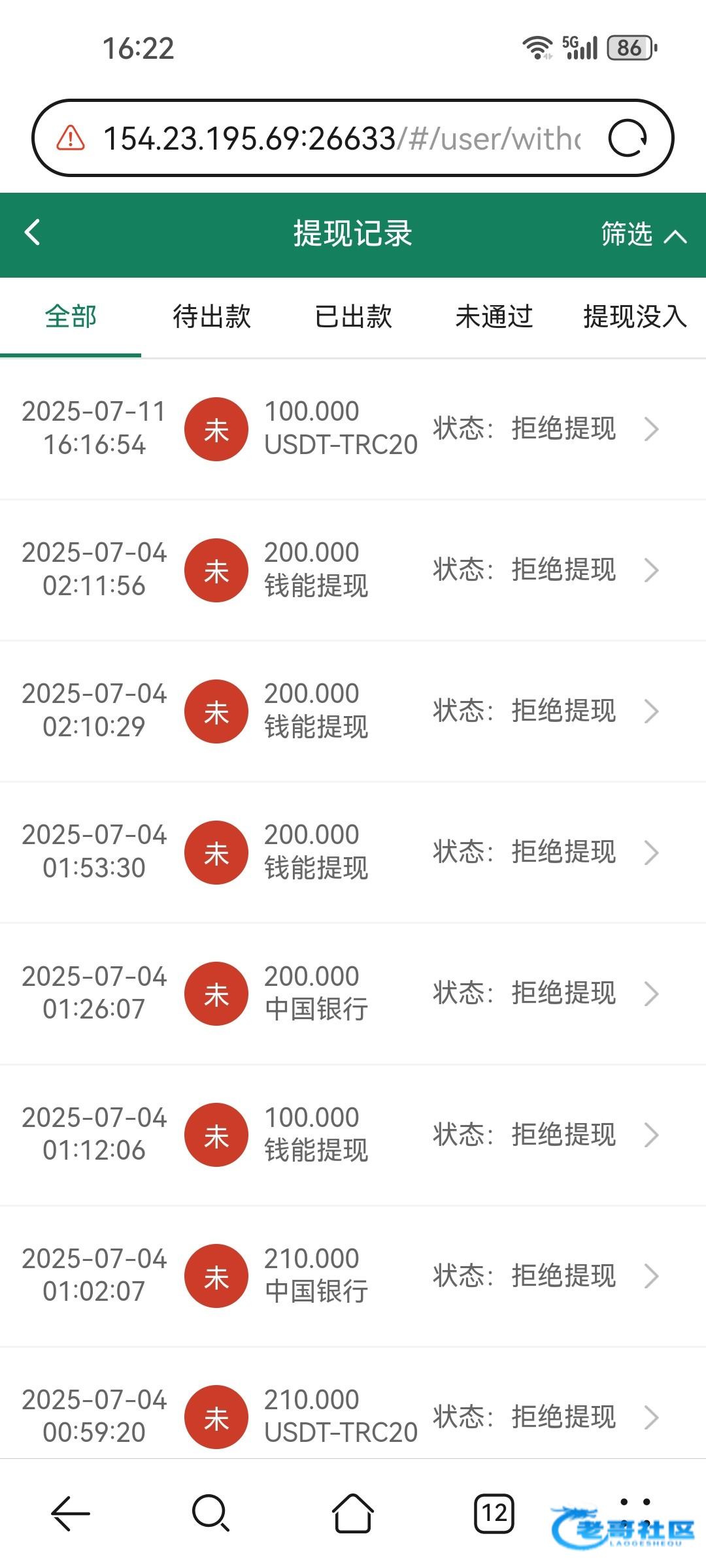View the 01:02:07 中国银行 record
706x1568 pixels.
[x=353, y=1275]
